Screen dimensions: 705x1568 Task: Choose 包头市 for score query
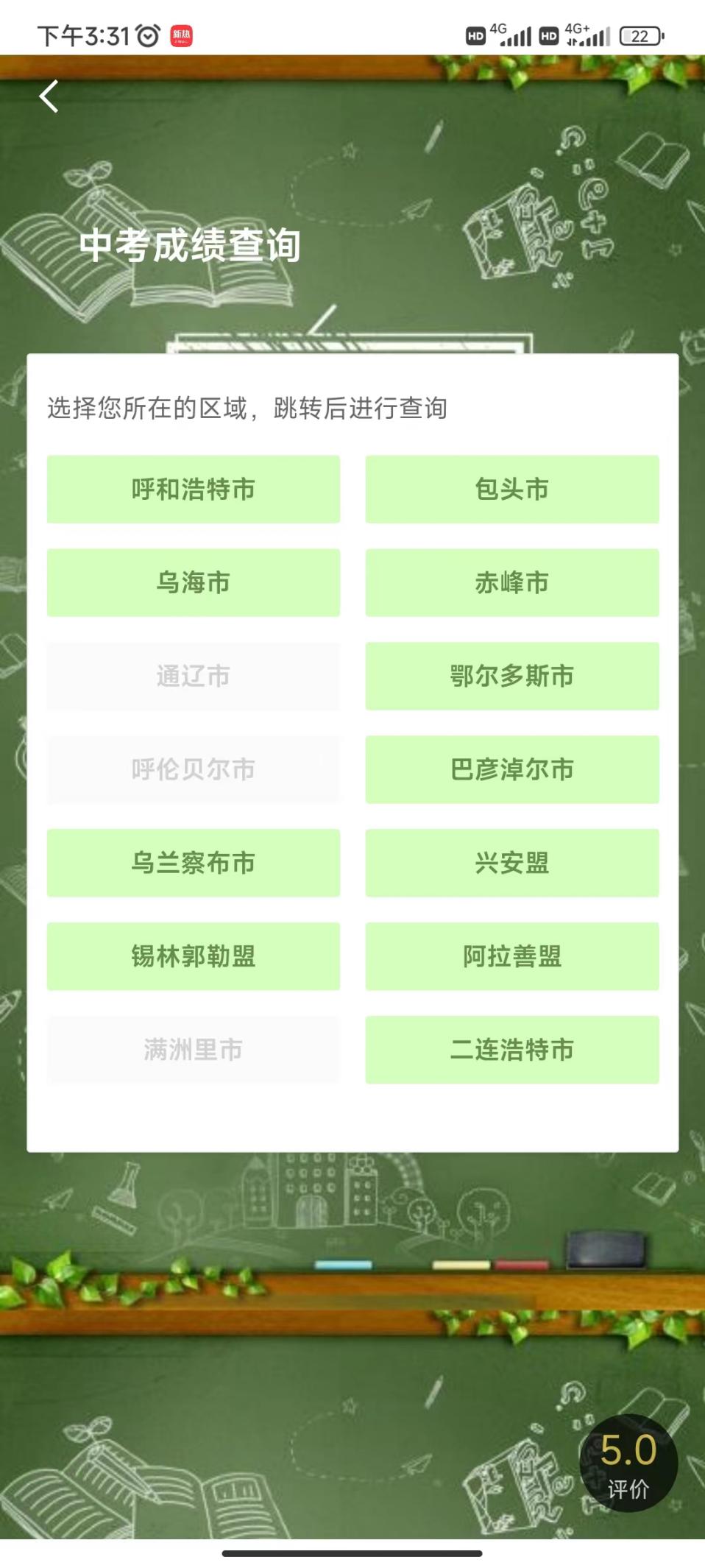tap(512, 490)
